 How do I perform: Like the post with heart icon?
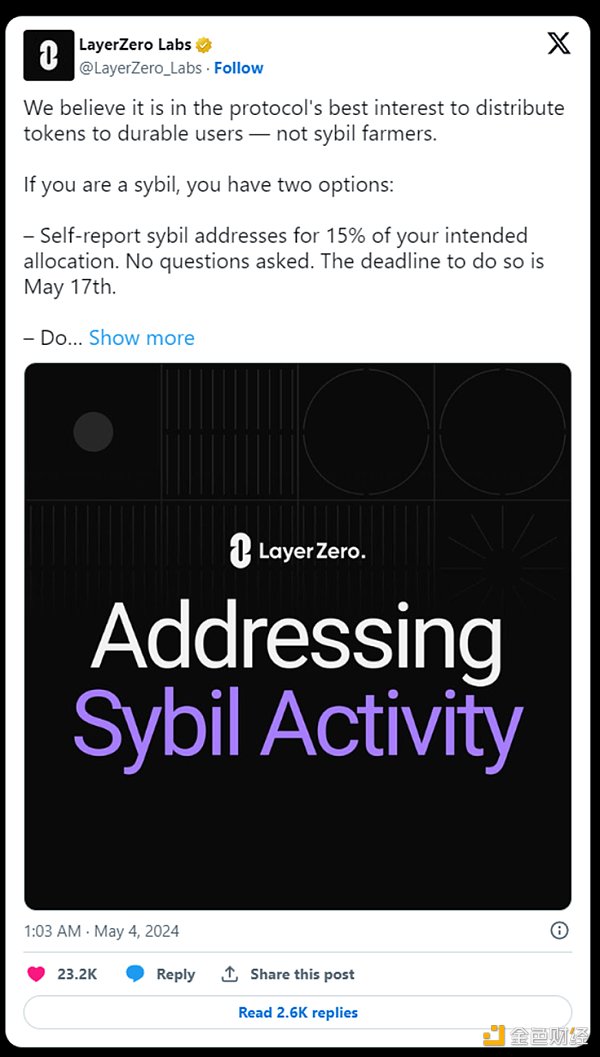click(36, 974)
